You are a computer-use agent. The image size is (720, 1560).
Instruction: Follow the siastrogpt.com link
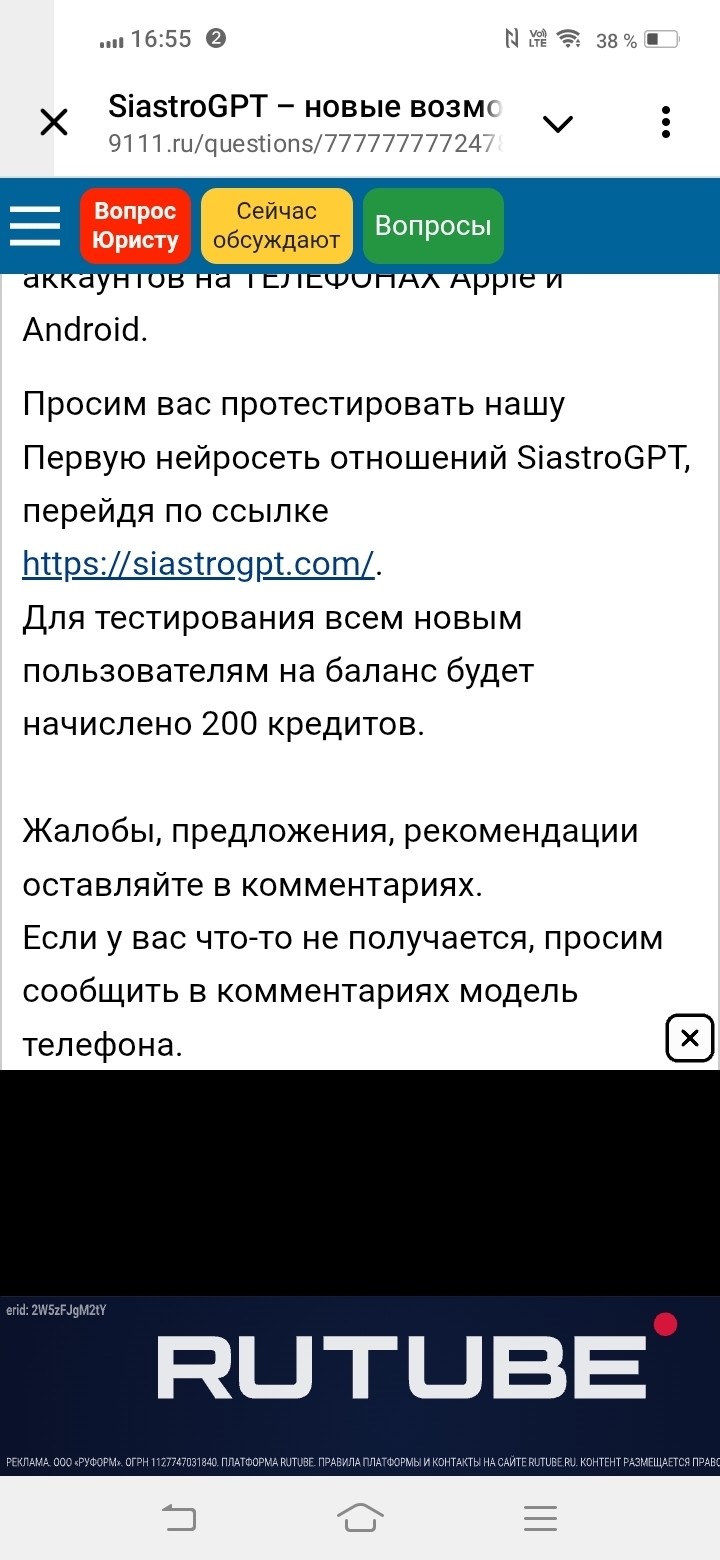(198, 564)
